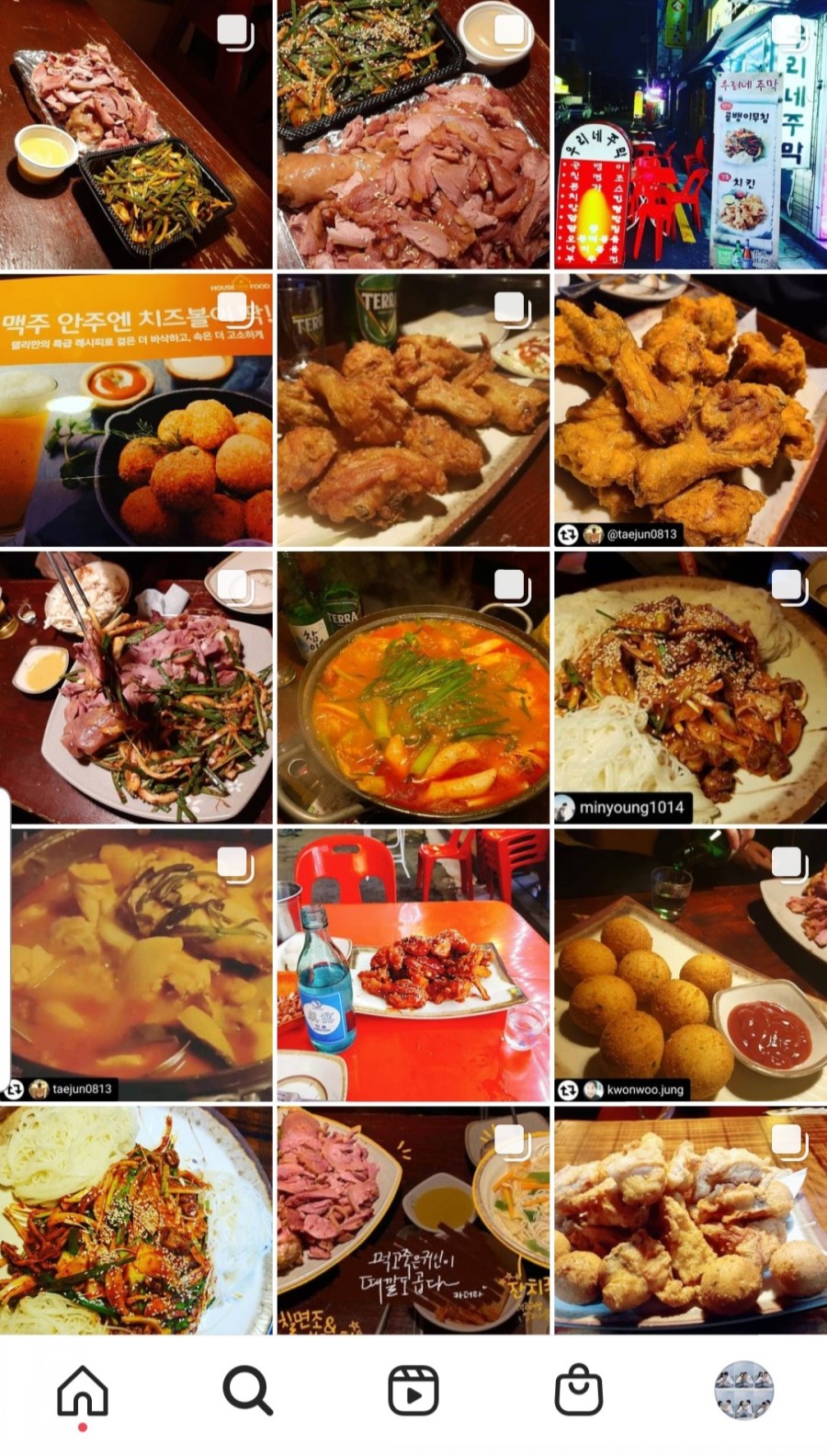Open the noodle dish post by minyoung1014

(689, 688)
